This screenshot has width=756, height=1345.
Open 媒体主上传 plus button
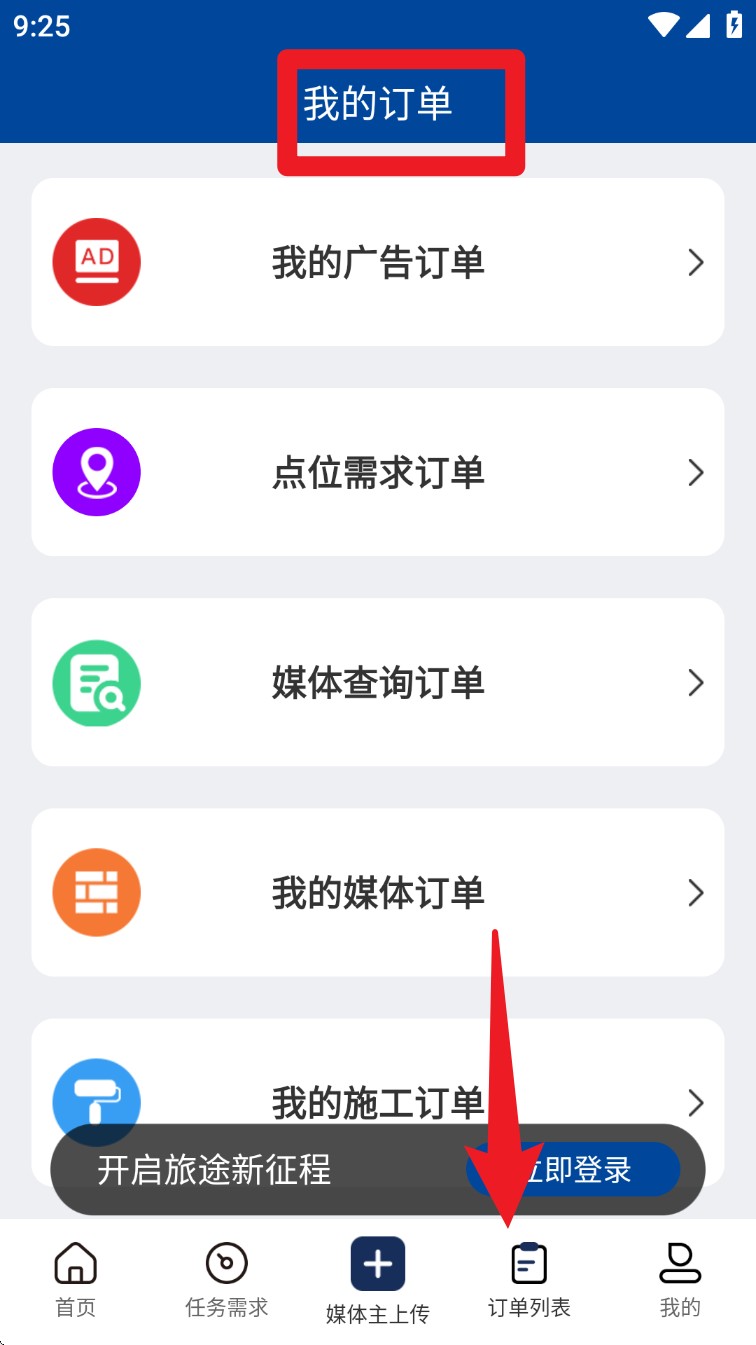378,1266
